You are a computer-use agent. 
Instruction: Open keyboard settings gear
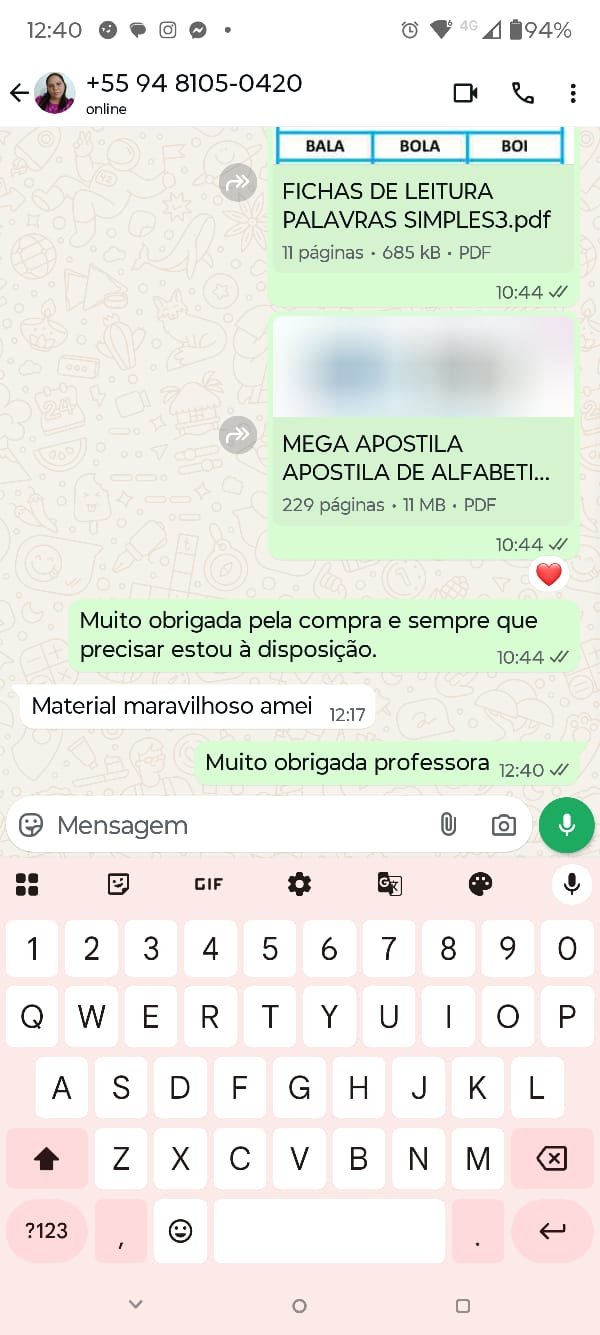pyautogui.click(x=299, y=884)
